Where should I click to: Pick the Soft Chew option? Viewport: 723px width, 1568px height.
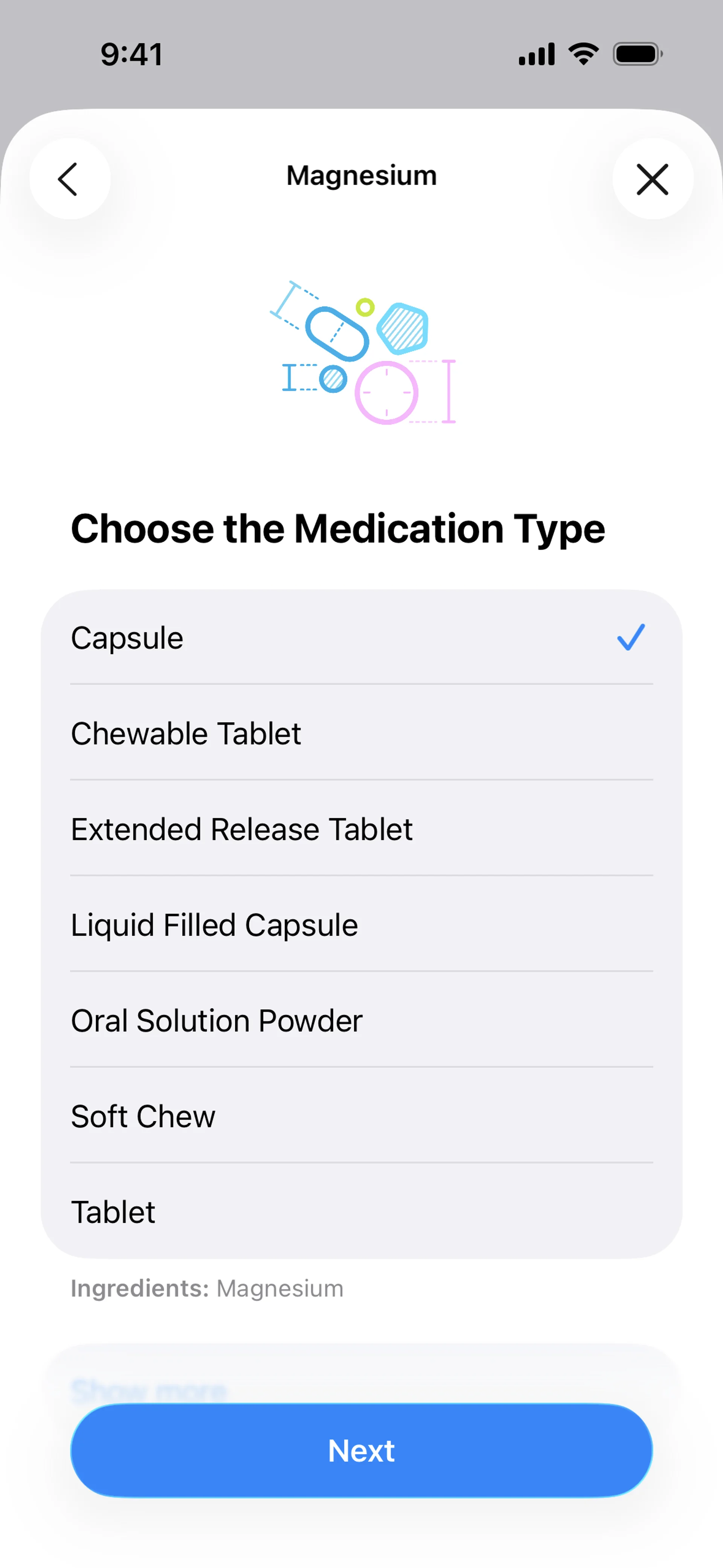click(361, 1116)
